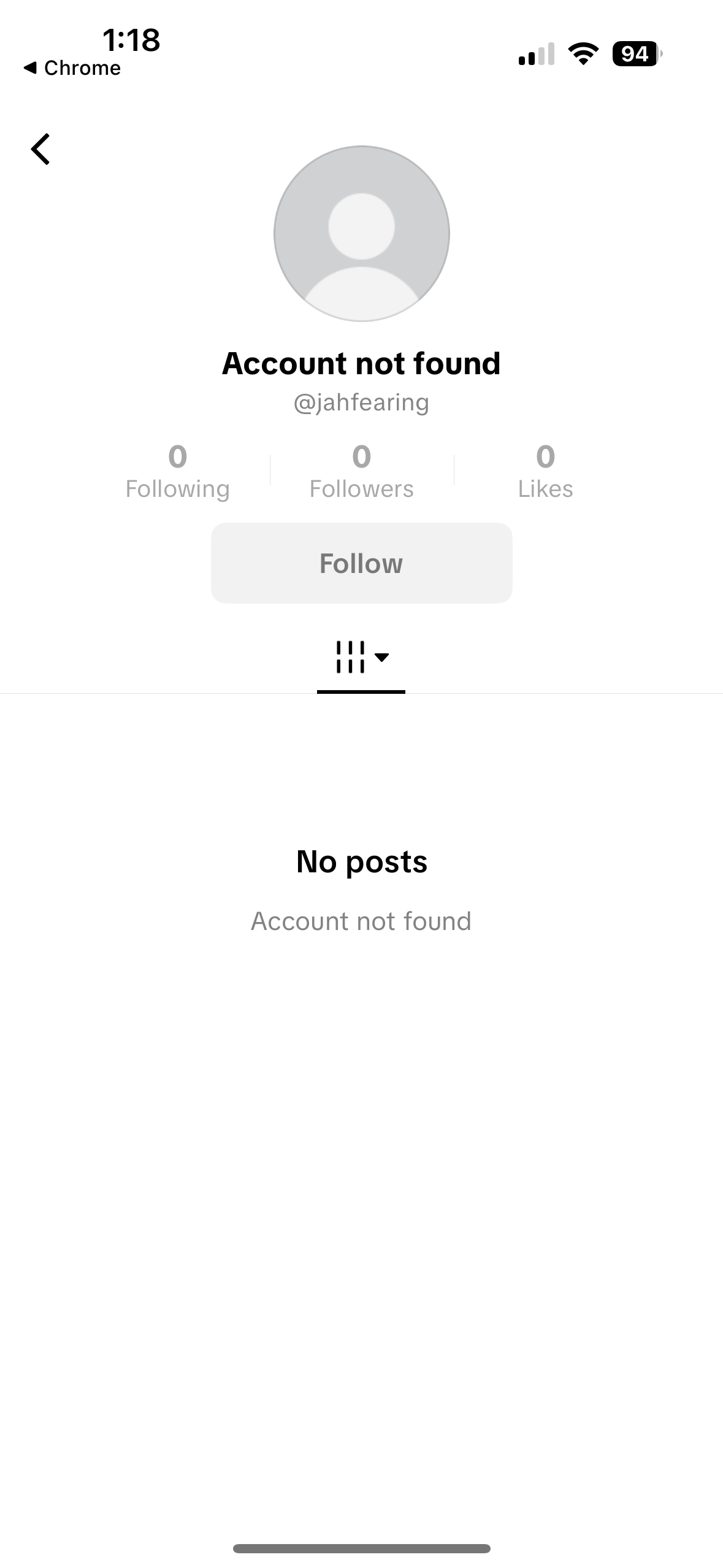The image size is (723, 1568).
Task: Open the blank profile picture
Action: (361, 233)
